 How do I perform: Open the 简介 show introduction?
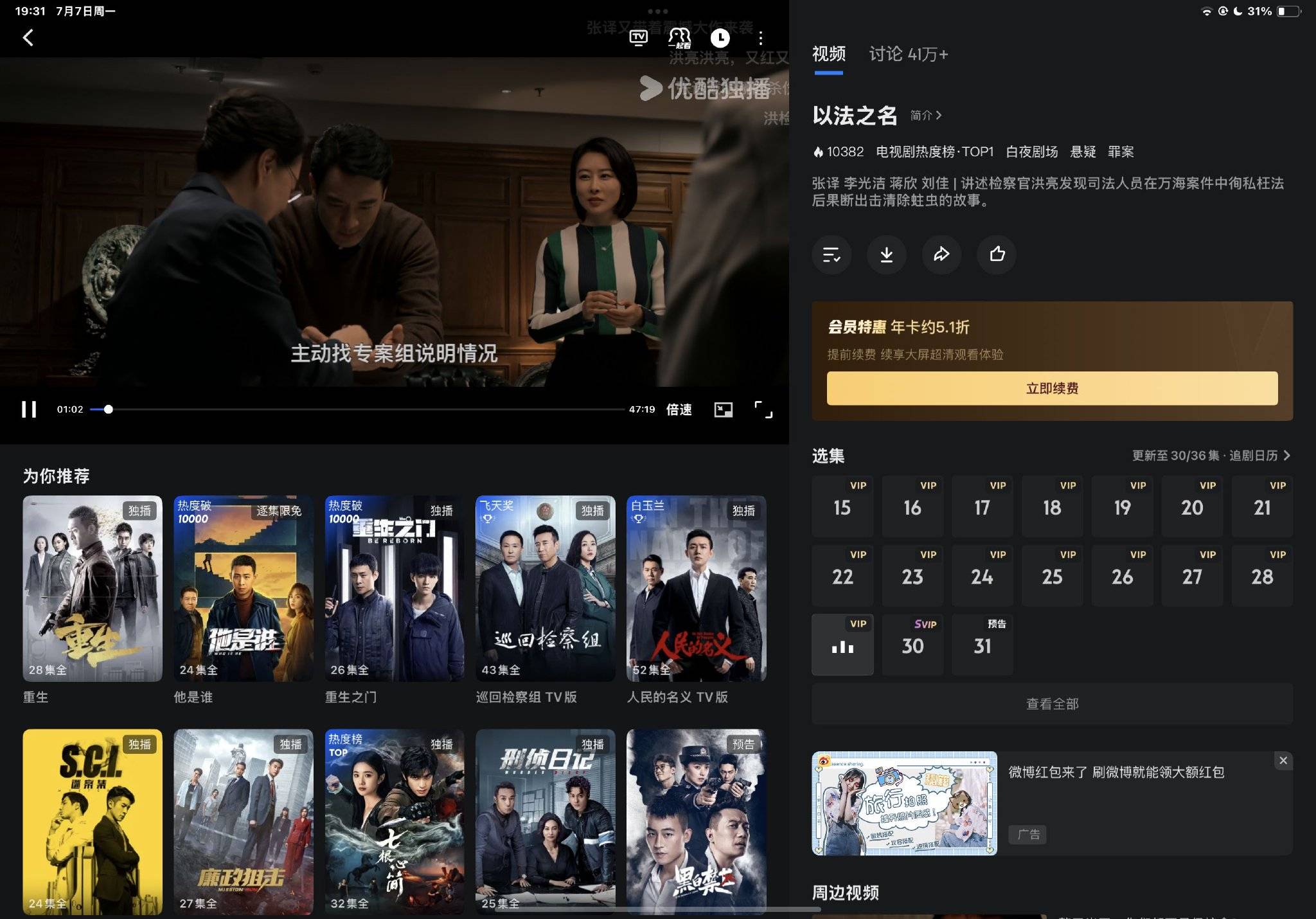tap(925, 116)
